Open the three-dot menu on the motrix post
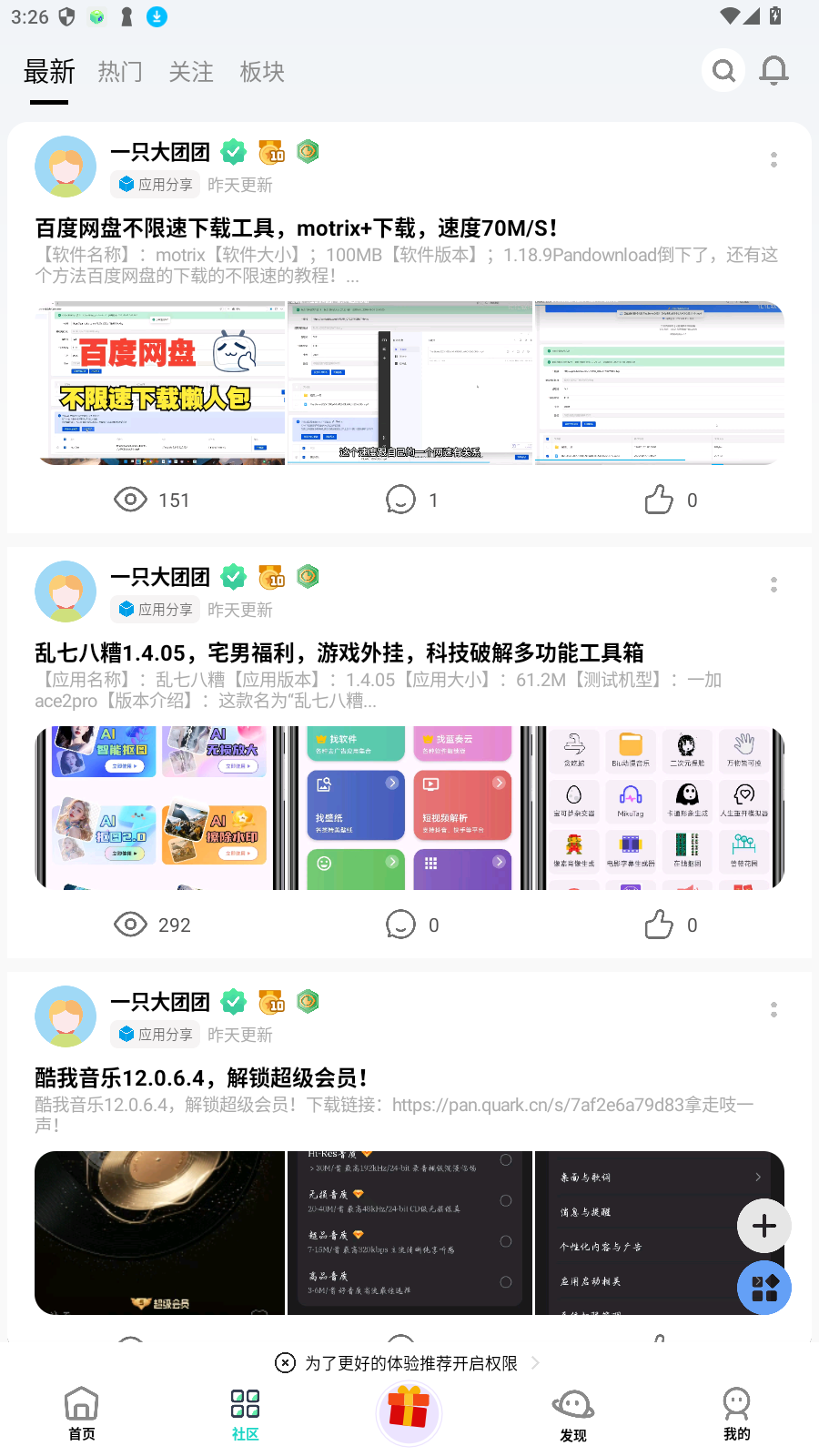The width and height of the screenshot is (819, 1456). click(773, 159)
